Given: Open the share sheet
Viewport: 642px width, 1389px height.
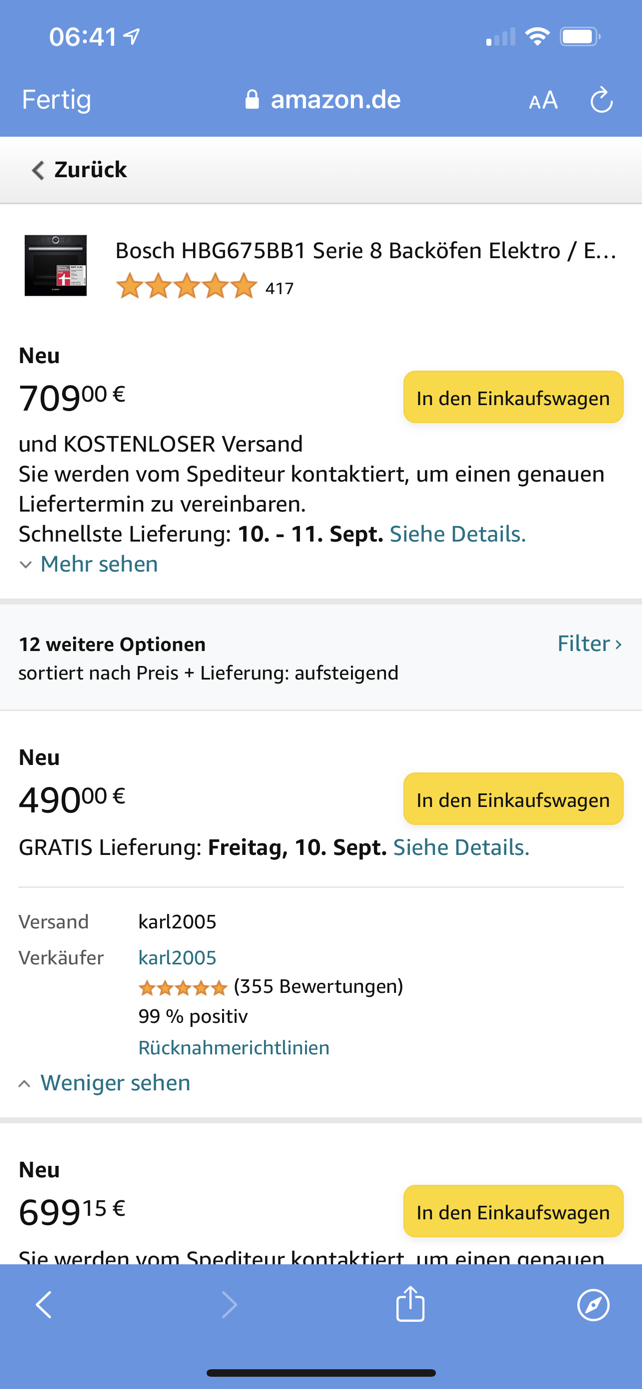Looking at the screenshot, I should [410, 1304].
